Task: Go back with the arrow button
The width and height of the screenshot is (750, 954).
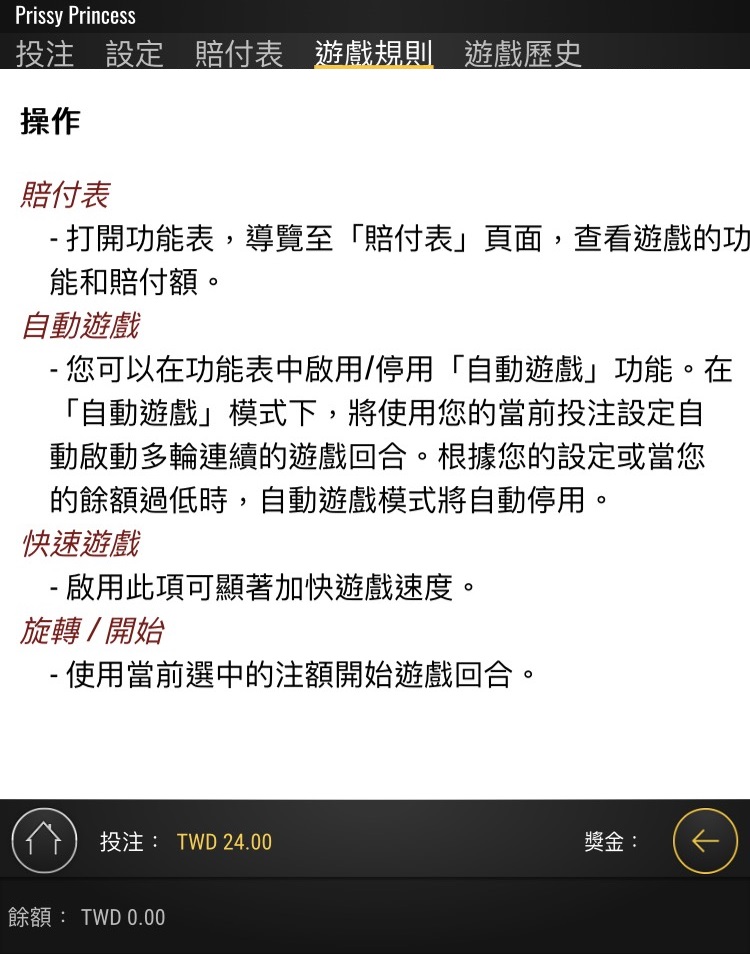Action: [x=705, y=841]
